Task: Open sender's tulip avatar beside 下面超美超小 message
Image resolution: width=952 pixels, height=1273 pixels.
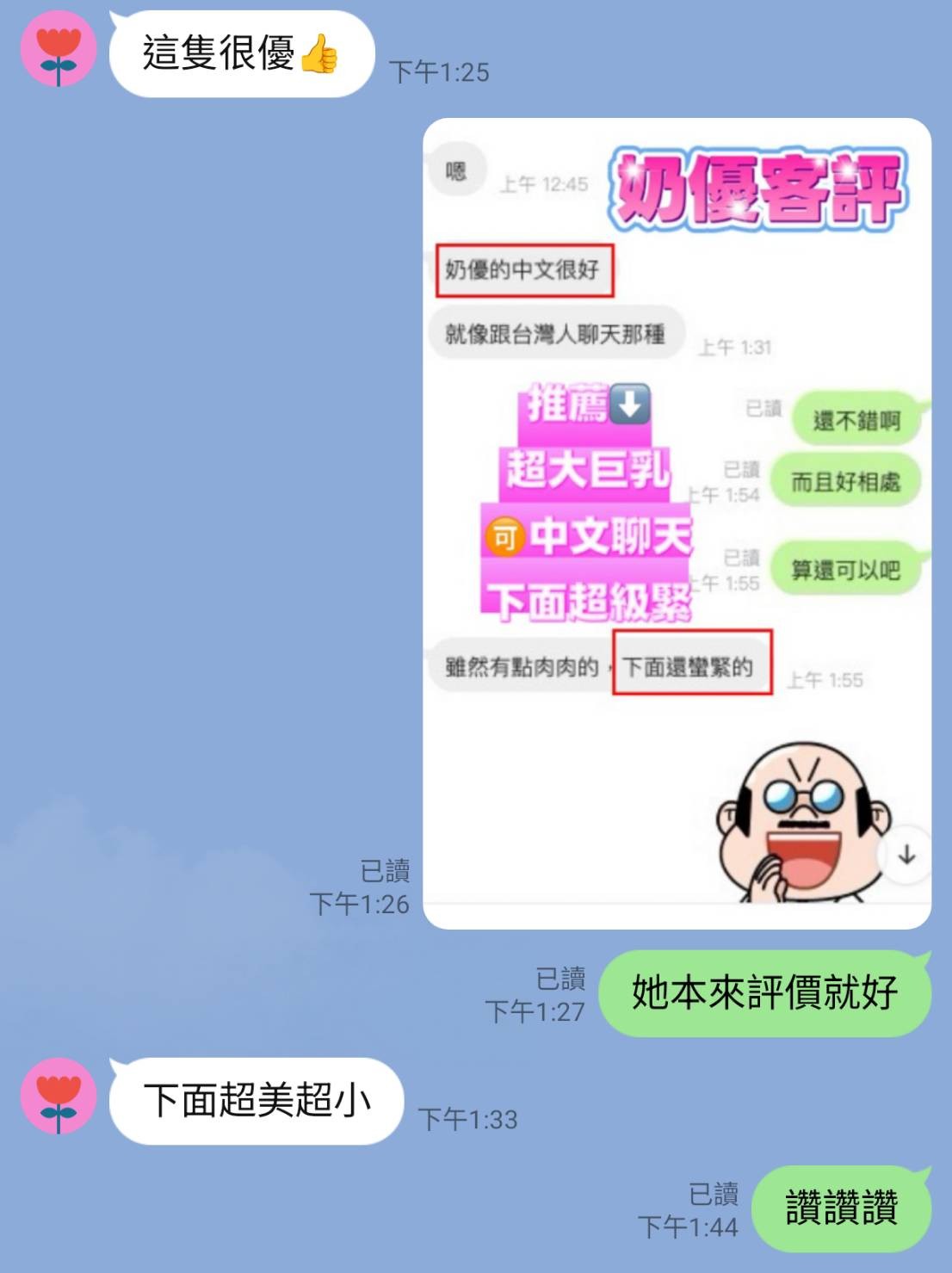Action: tap(59, 1096)
